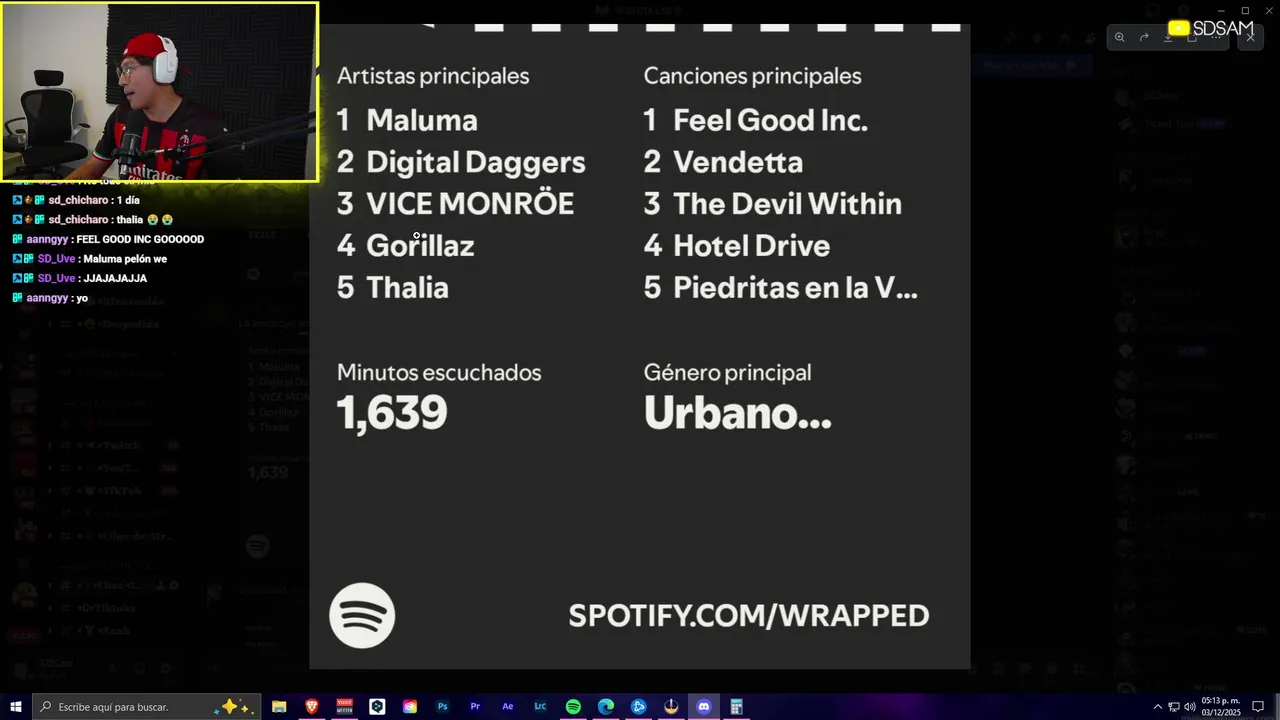Close the image preview overlay
This screenshot has height=720, width=1280.
[1250, 37]
